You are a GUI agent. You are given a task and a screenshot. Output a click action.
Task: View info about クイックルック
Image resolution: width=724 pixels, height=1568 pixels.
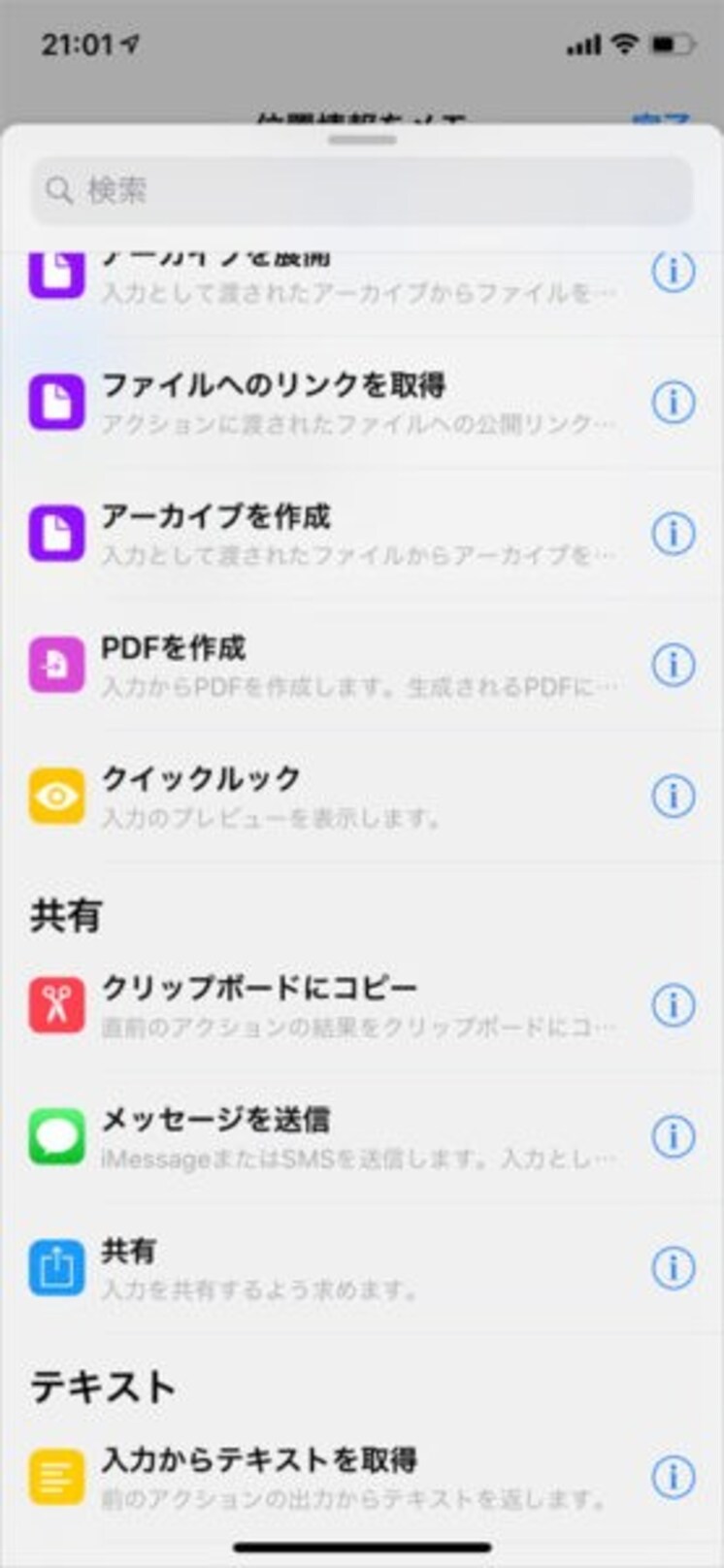674,797
